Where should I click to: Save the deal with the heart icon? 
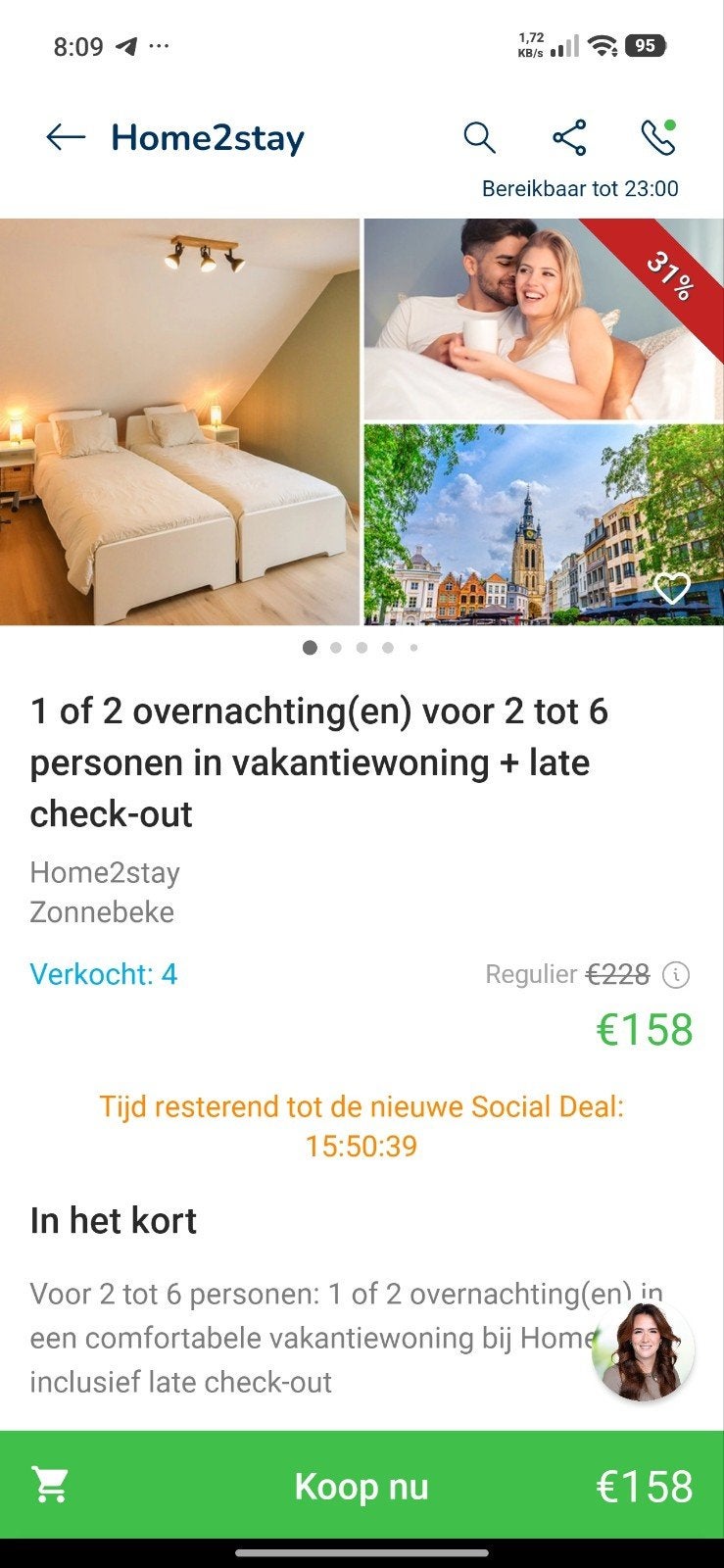pos(672,589)
